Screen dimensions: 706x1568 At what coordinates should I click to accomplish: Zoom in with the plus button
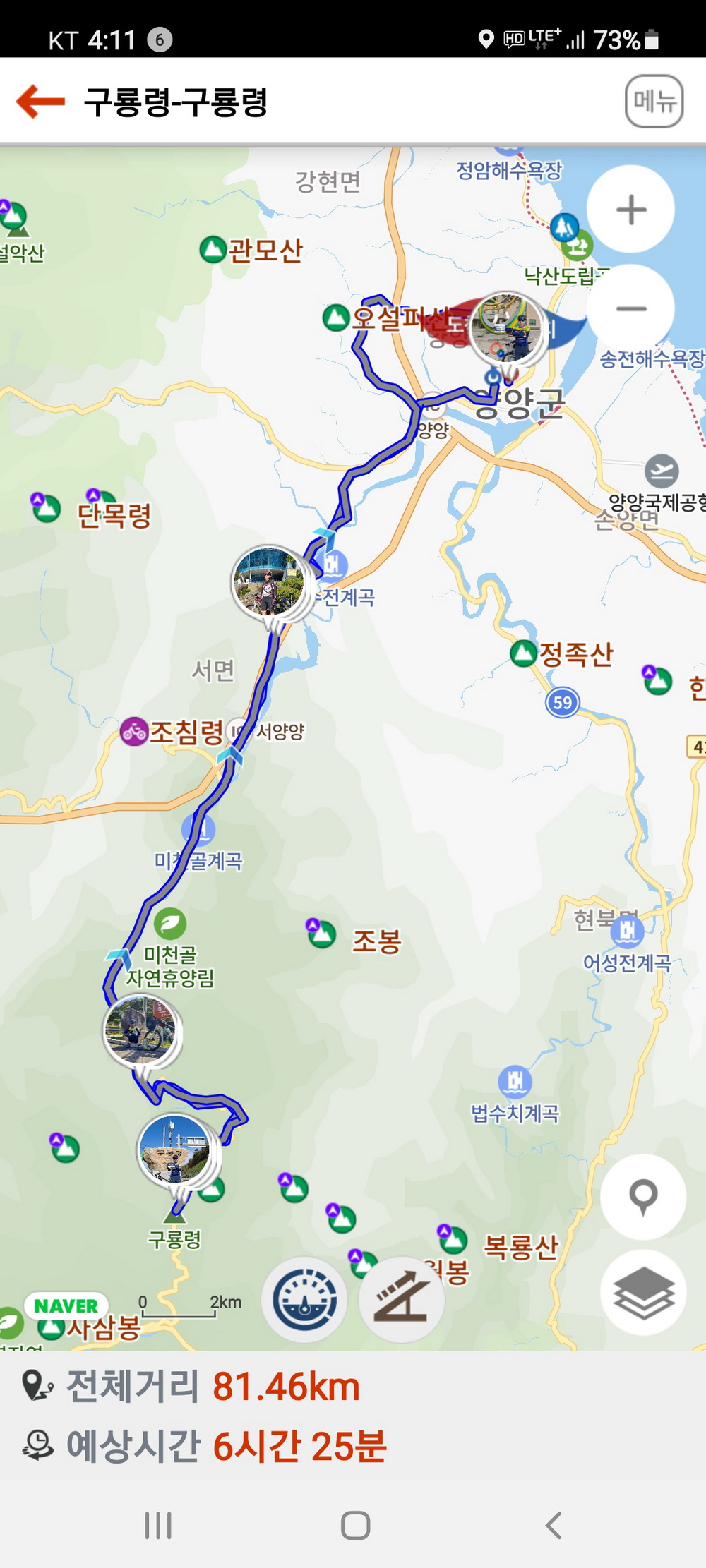tap(630, 210)
